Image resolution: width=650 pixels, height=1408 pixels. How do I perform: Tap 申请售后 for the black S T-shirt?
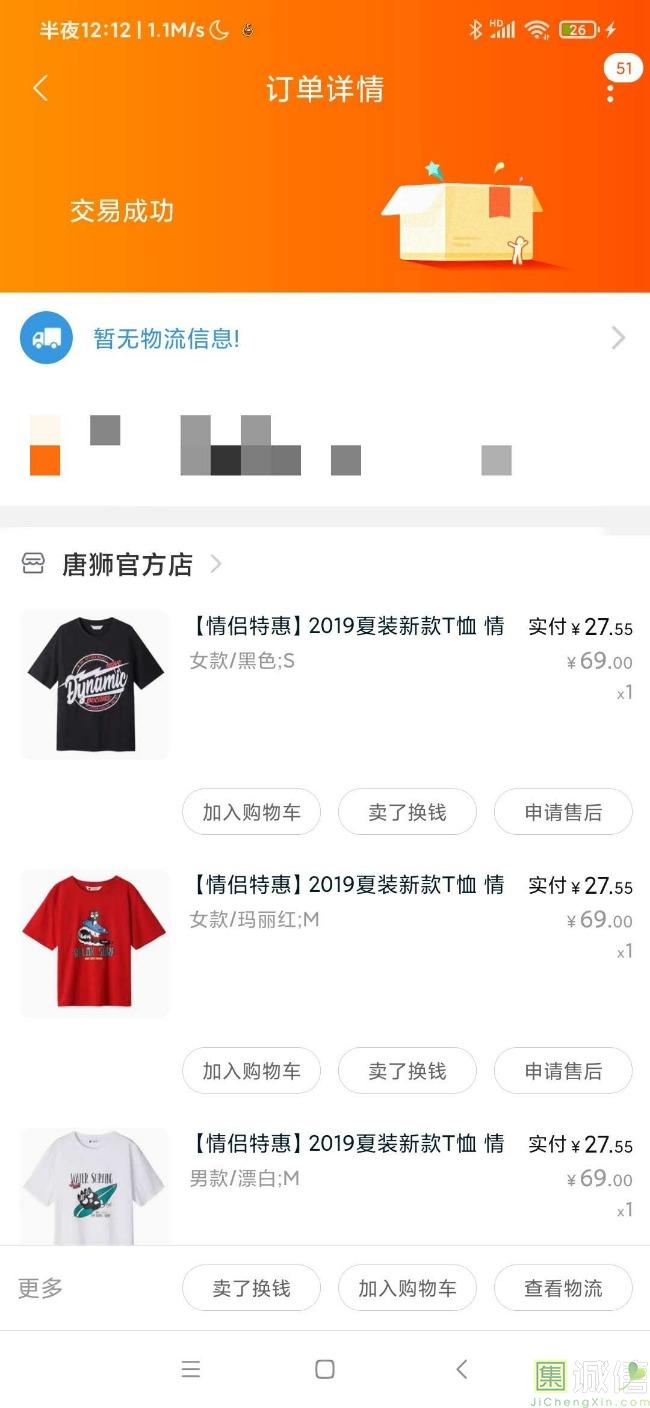pos(563,812)
